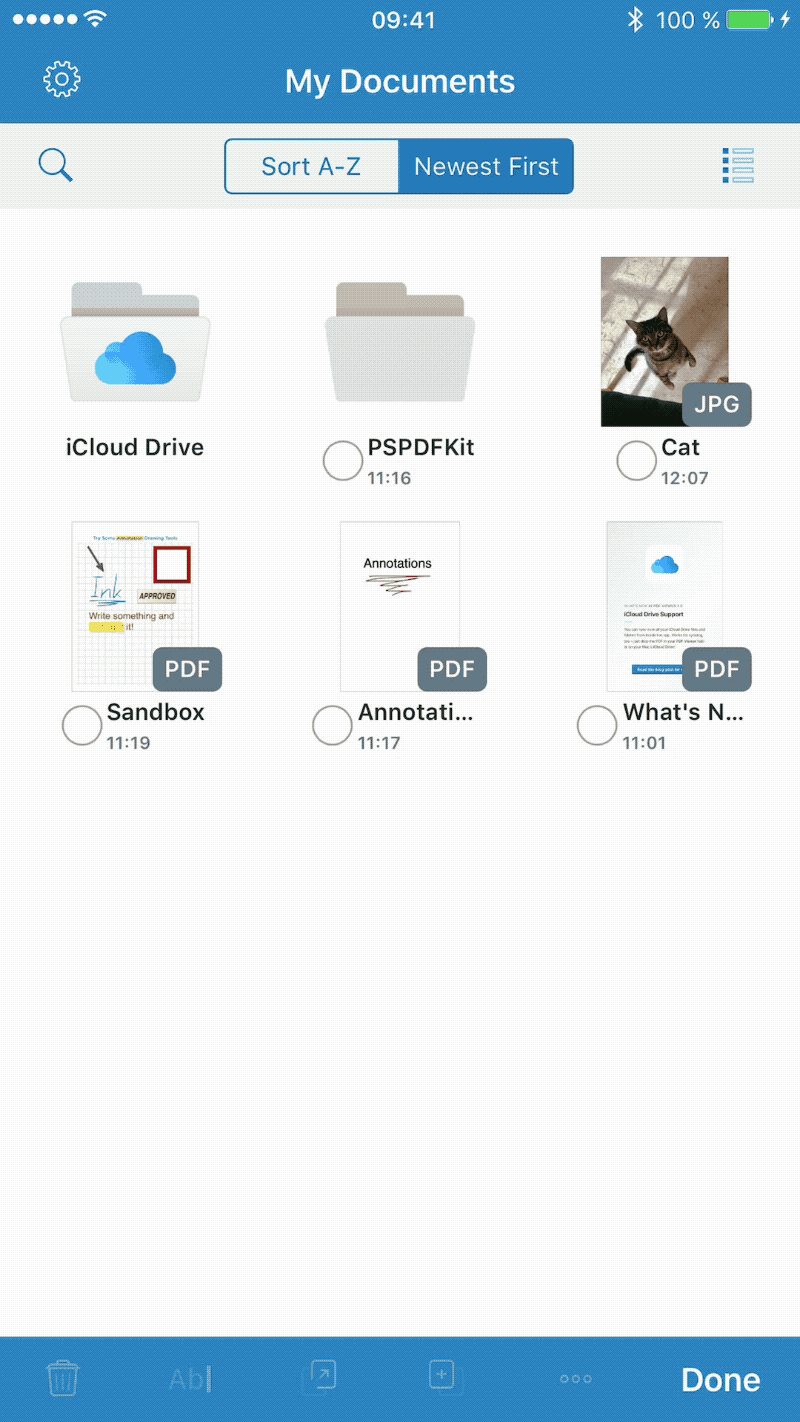Open the more options dots

pos(576,1379)
